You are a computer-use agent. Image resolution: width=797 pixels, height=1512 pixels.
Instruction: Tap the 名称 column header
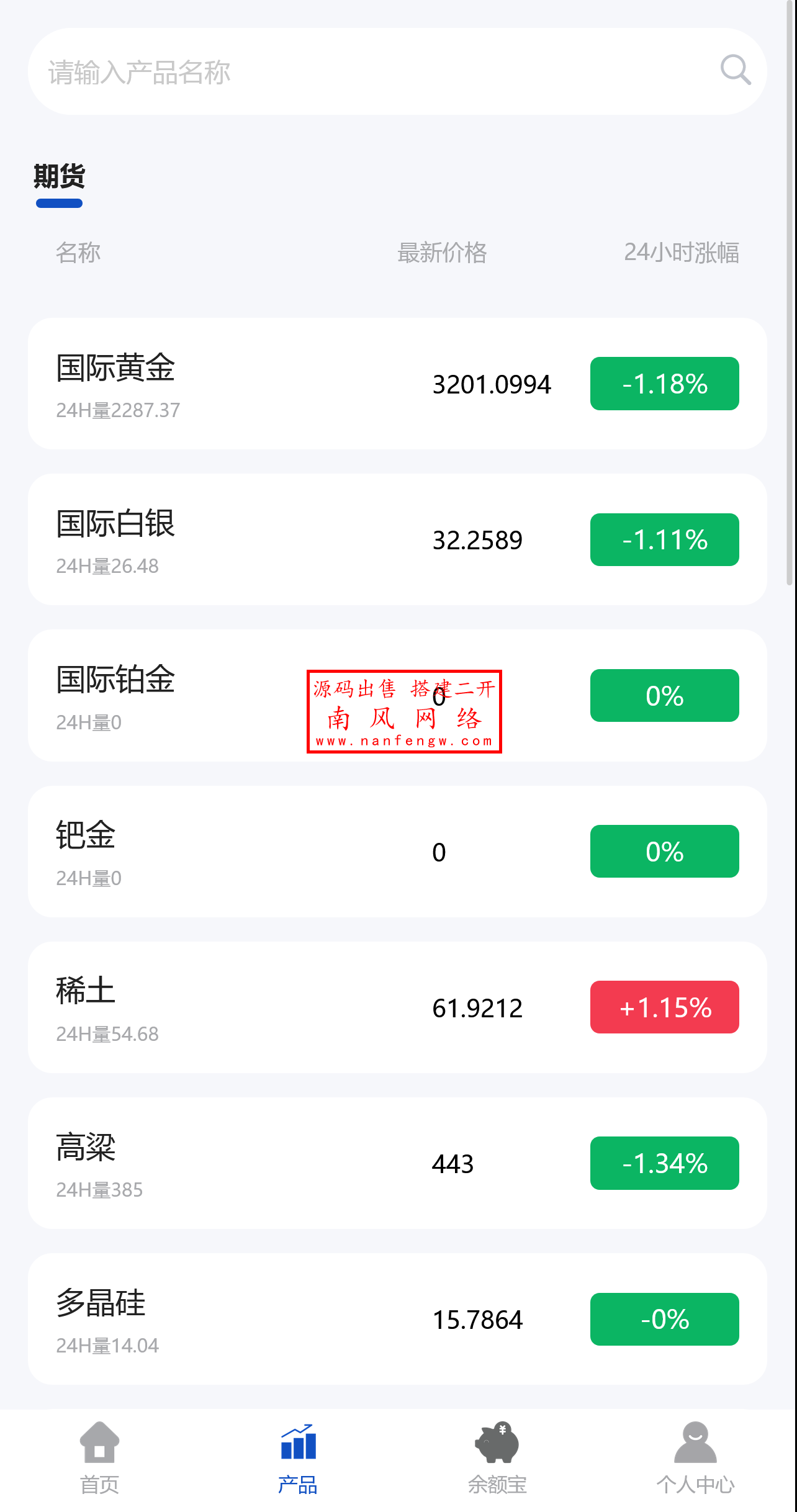79,252
